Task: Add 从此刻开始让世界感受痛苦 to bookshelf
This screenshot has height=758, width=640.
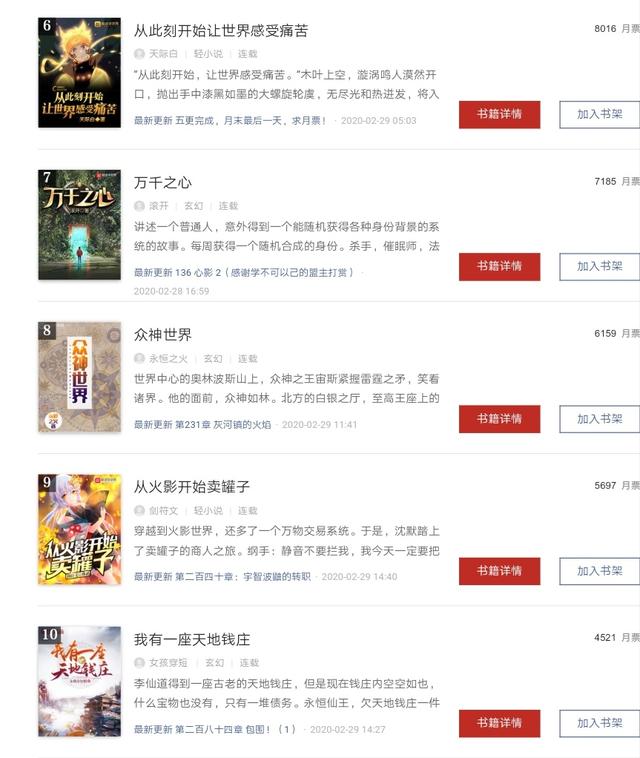Action: [x=599, y=114]
